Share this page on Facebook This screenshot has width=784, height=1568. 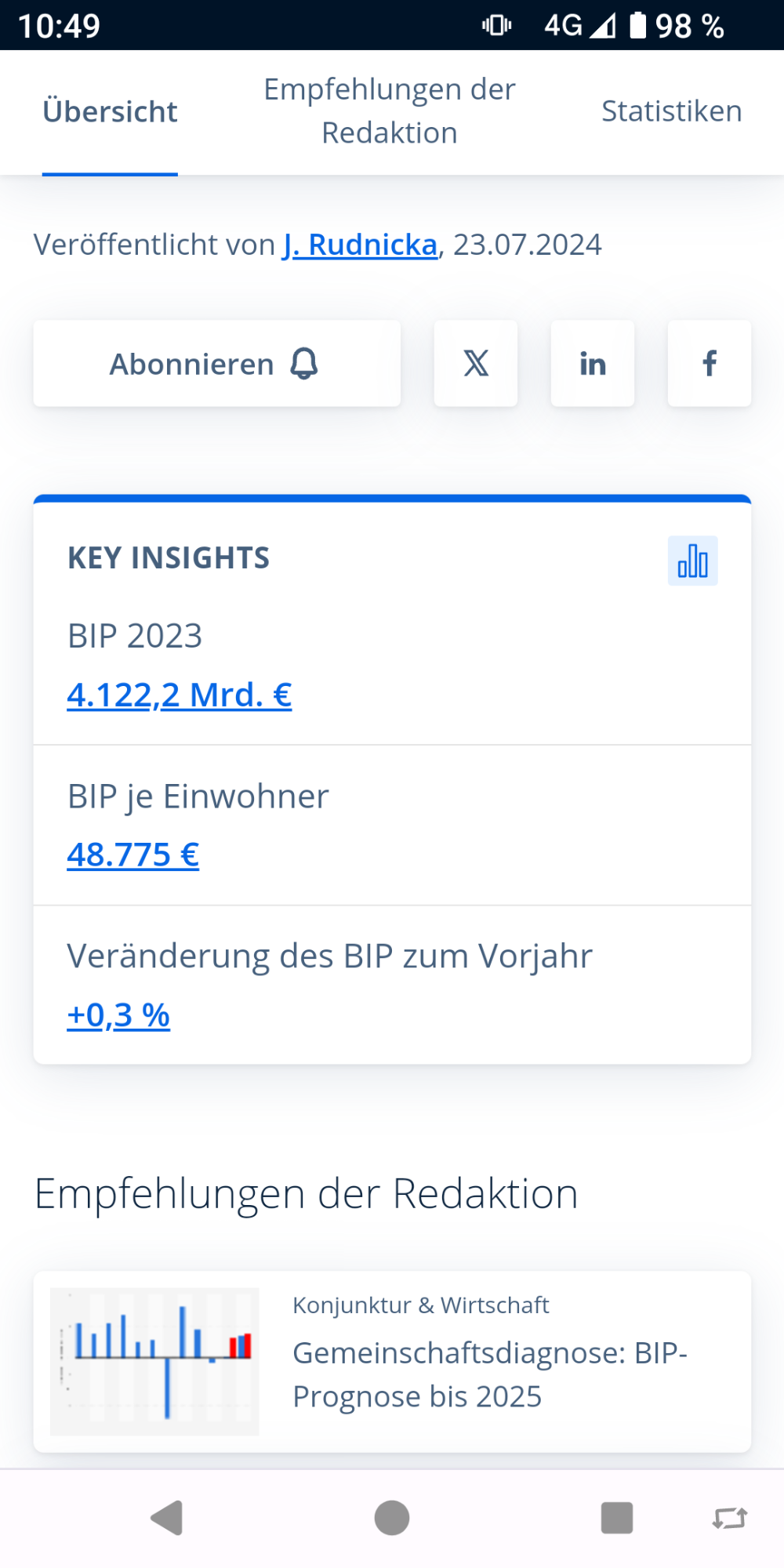pyautogui.click(x=709, y=364)
